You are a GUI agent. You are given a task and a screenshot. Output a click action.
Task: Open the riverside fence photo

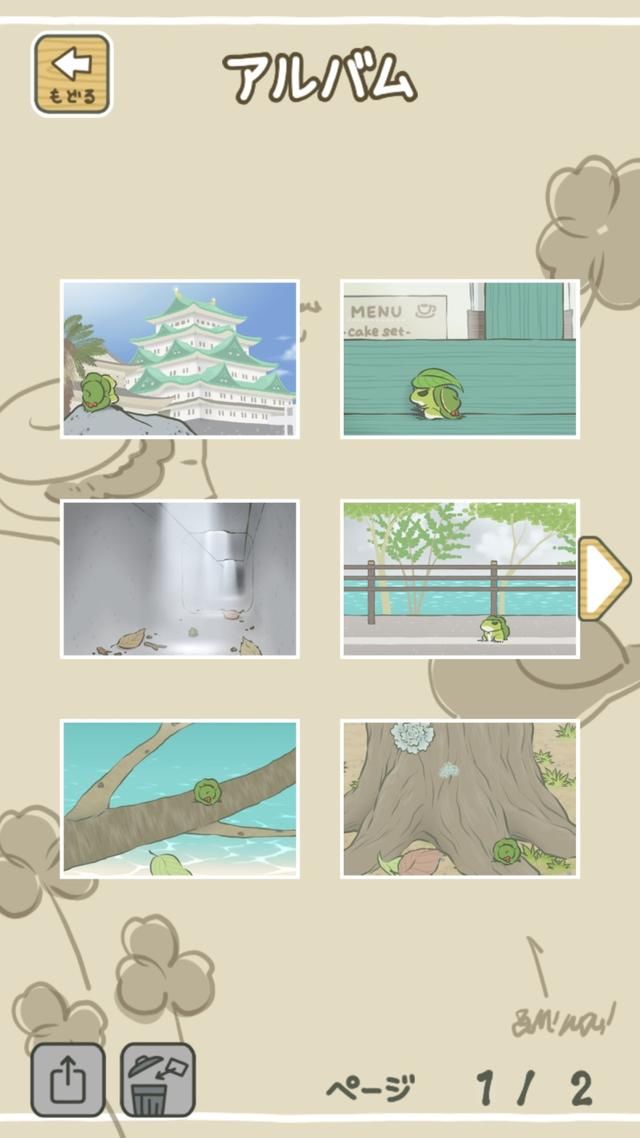click(x=460, y=579)
